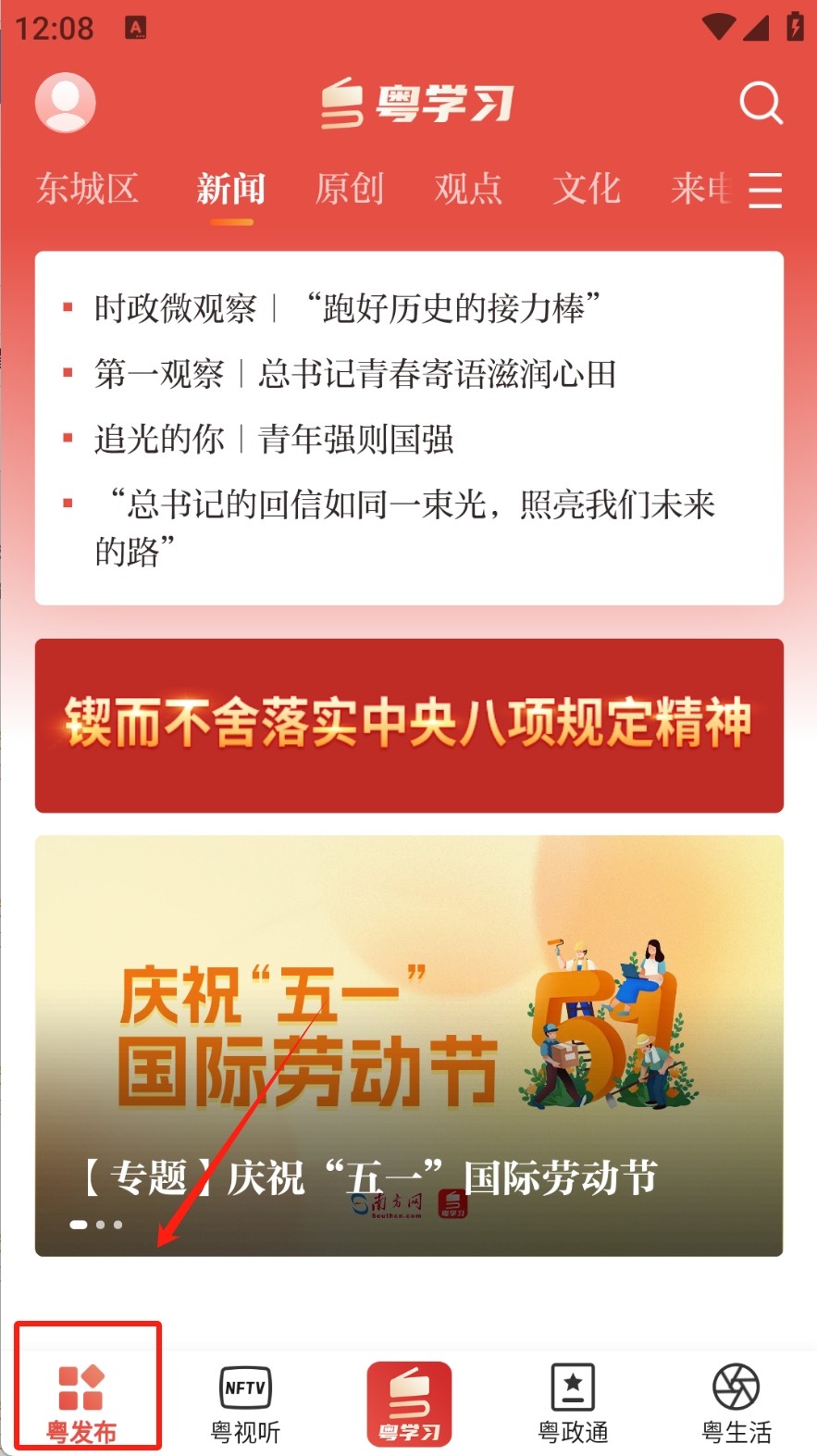
Task: Open the 中央八项规定精神 banner
Action: (409, 725)
